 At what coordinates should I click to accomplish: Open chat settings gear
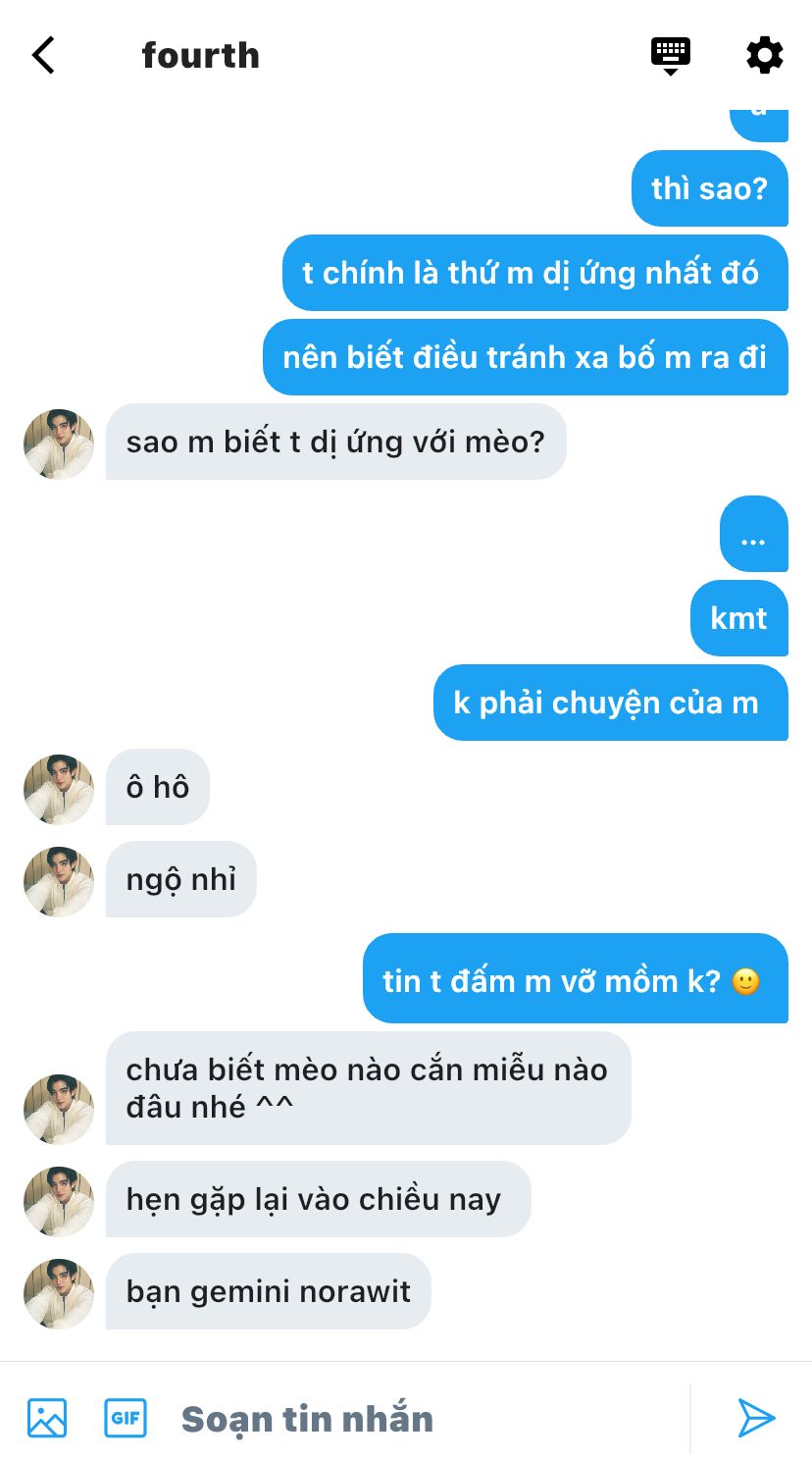765,55
